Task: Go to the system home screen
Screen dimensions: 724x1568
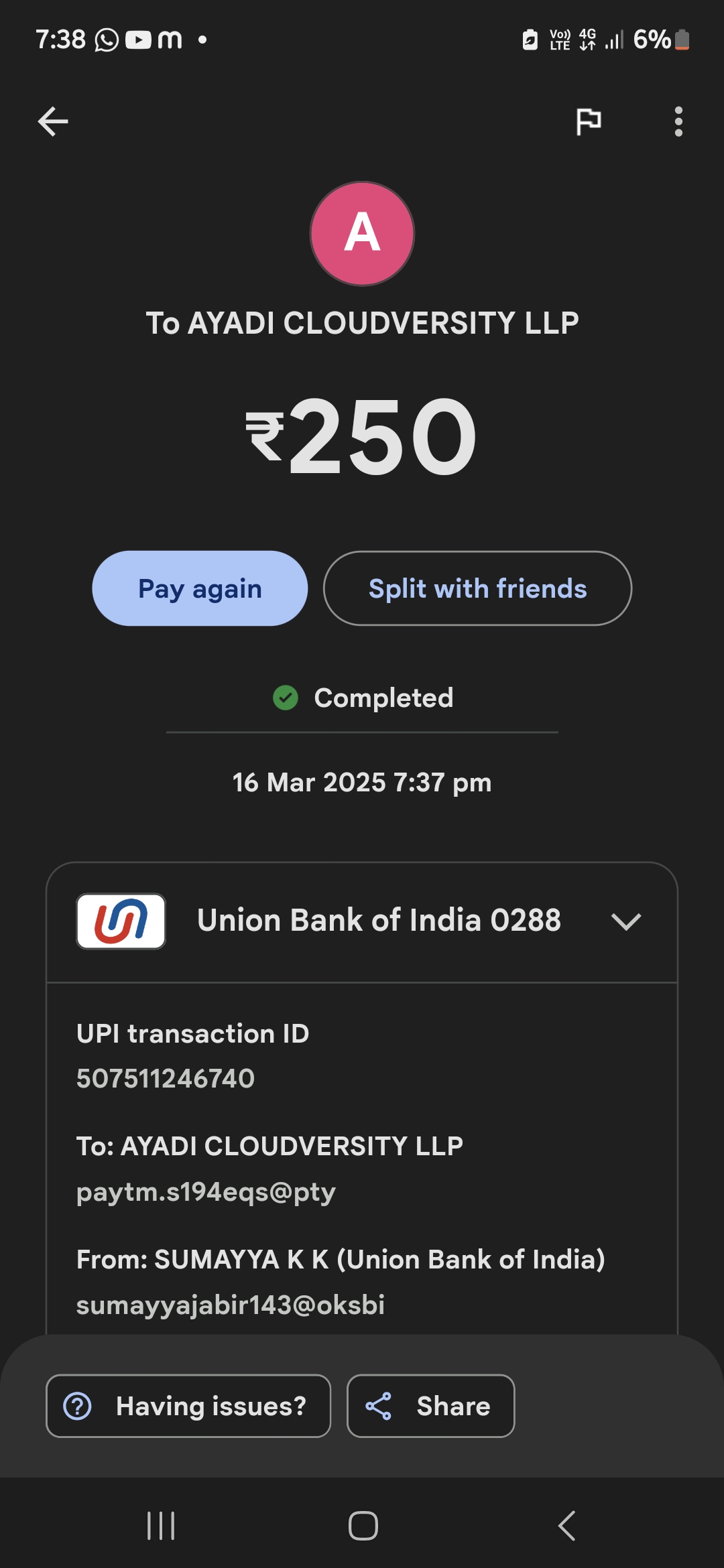Action: point(363,1526)
